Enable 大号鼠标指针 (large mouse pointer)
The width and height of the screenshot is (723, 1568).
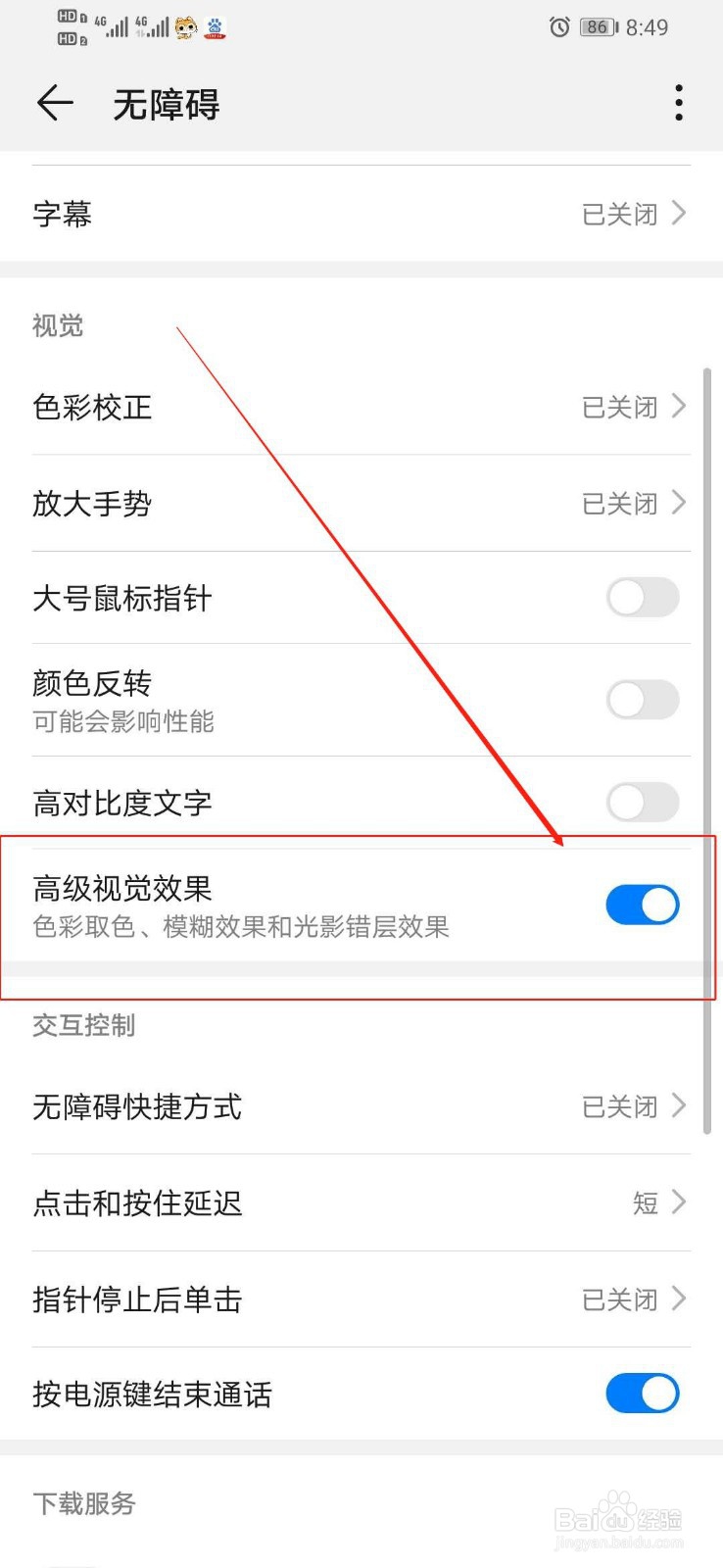(x=642, y=598)
